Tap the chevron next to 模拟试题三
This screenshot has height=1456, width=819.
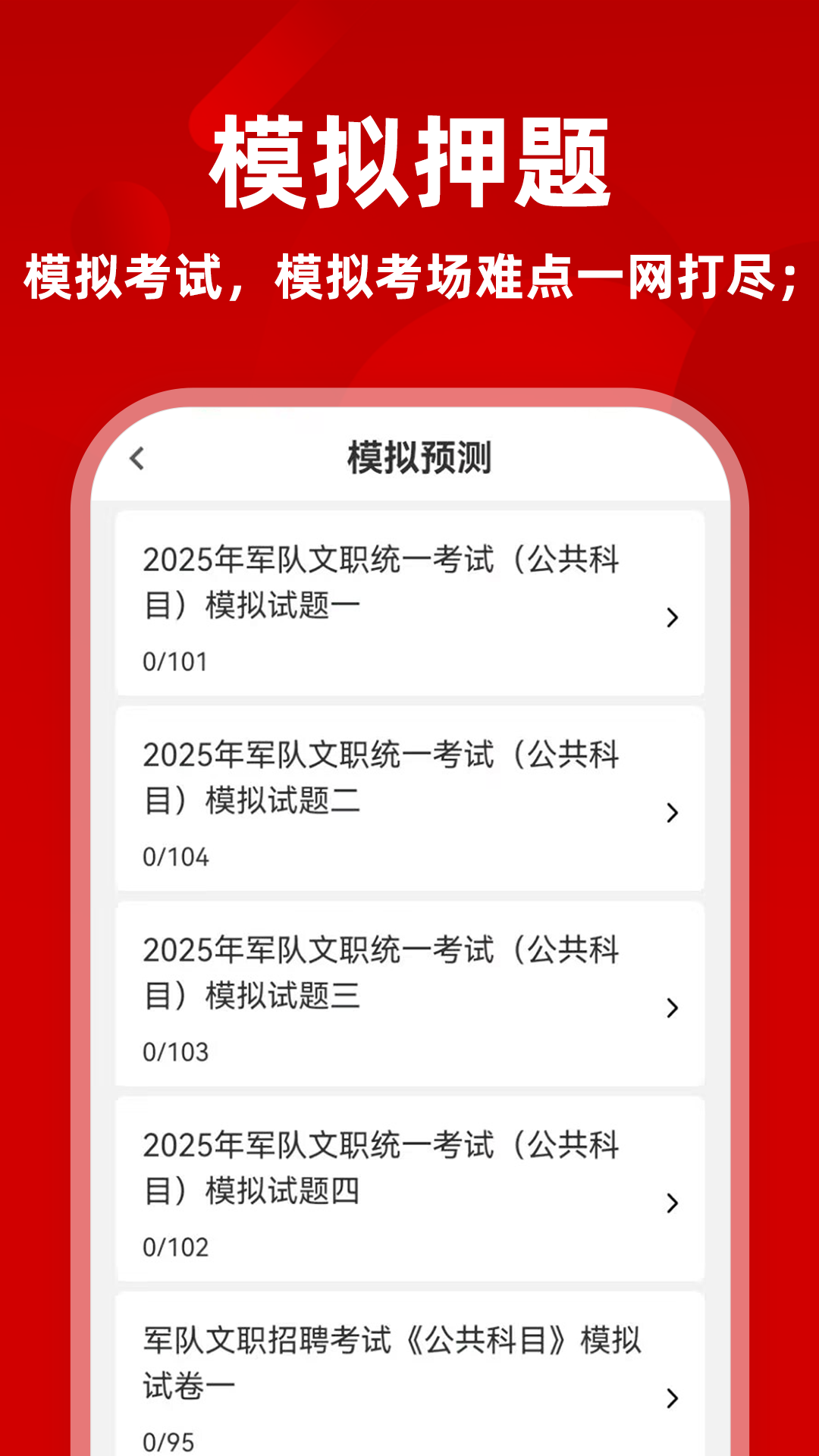[670, 1008]
